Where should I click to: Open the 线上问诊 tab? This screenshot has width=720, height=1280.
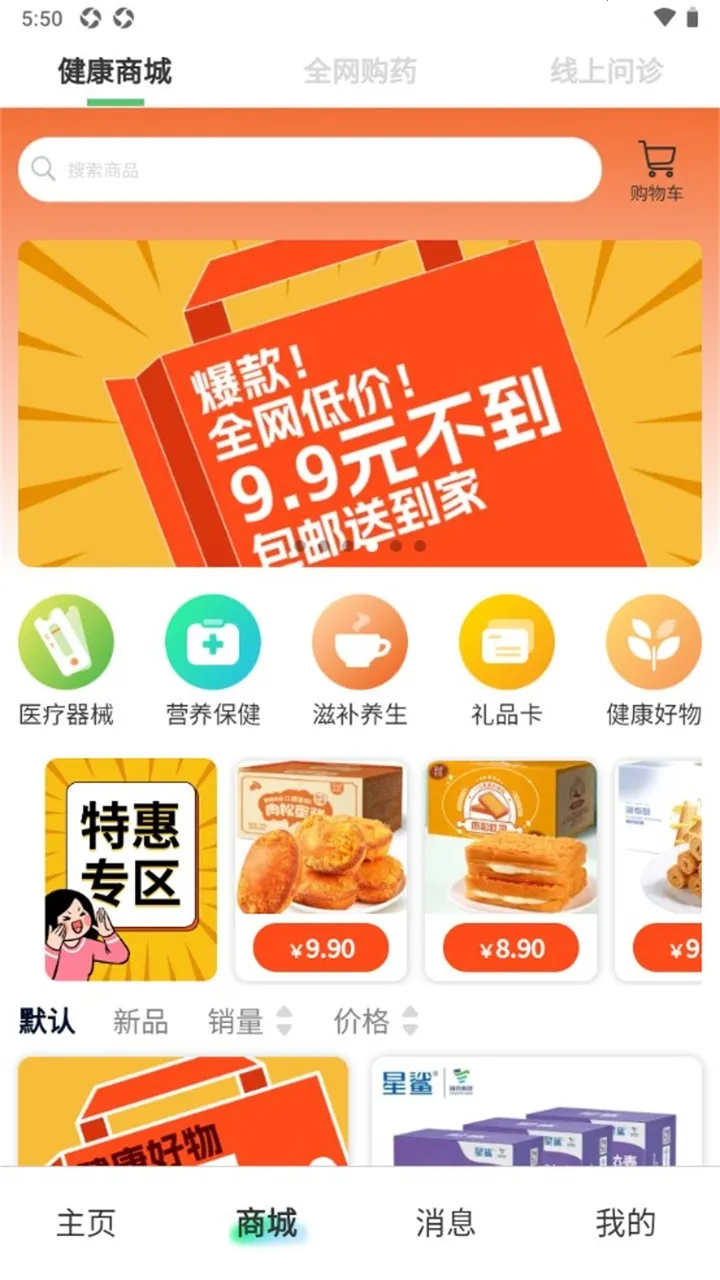point(607,70)
